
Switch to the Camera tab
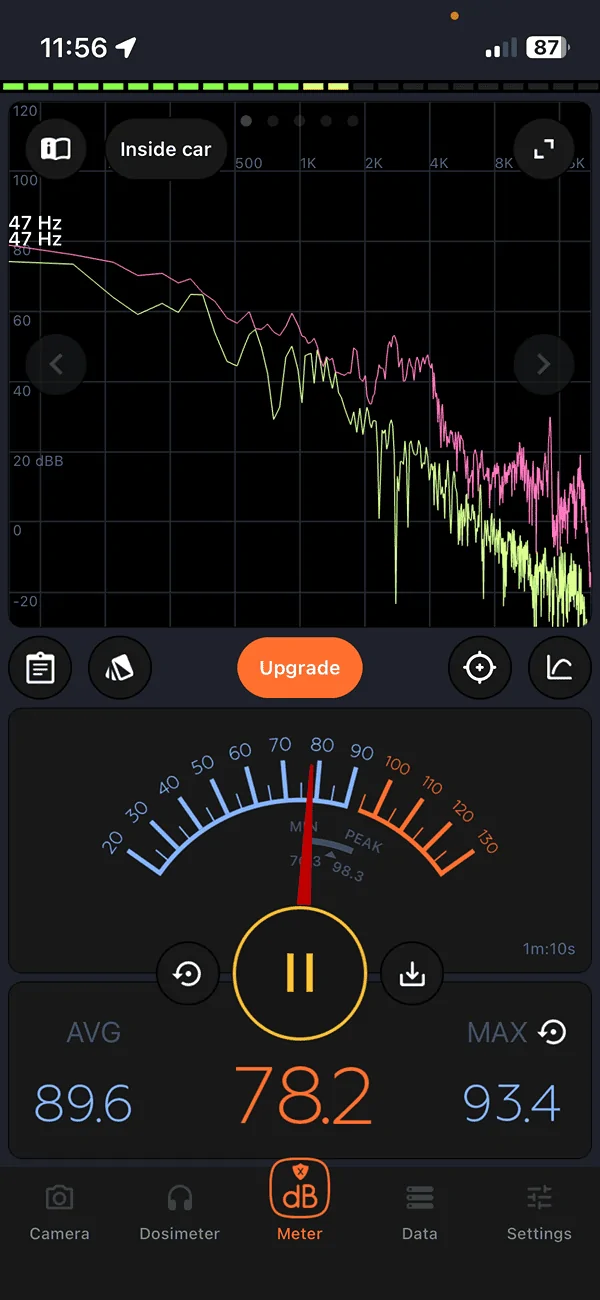click(x=60, y=1212)
